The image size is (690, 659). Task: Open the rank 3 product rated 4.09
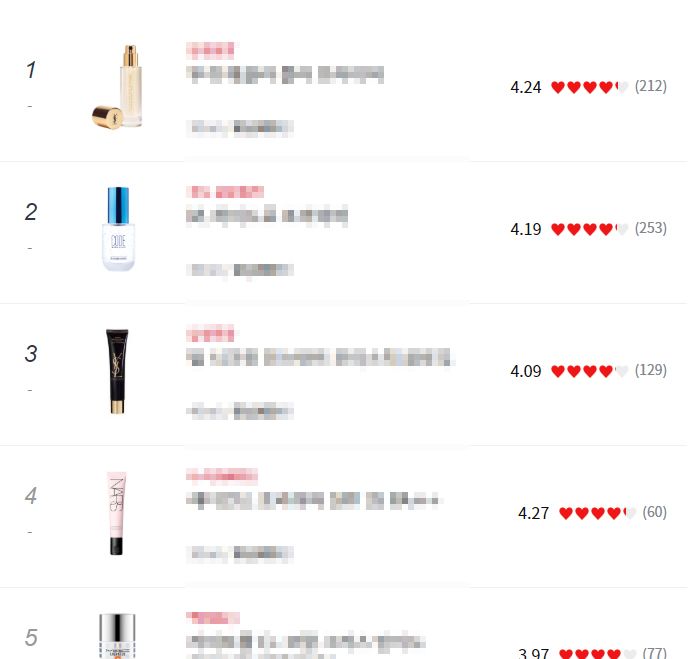(x=320, y=358)
